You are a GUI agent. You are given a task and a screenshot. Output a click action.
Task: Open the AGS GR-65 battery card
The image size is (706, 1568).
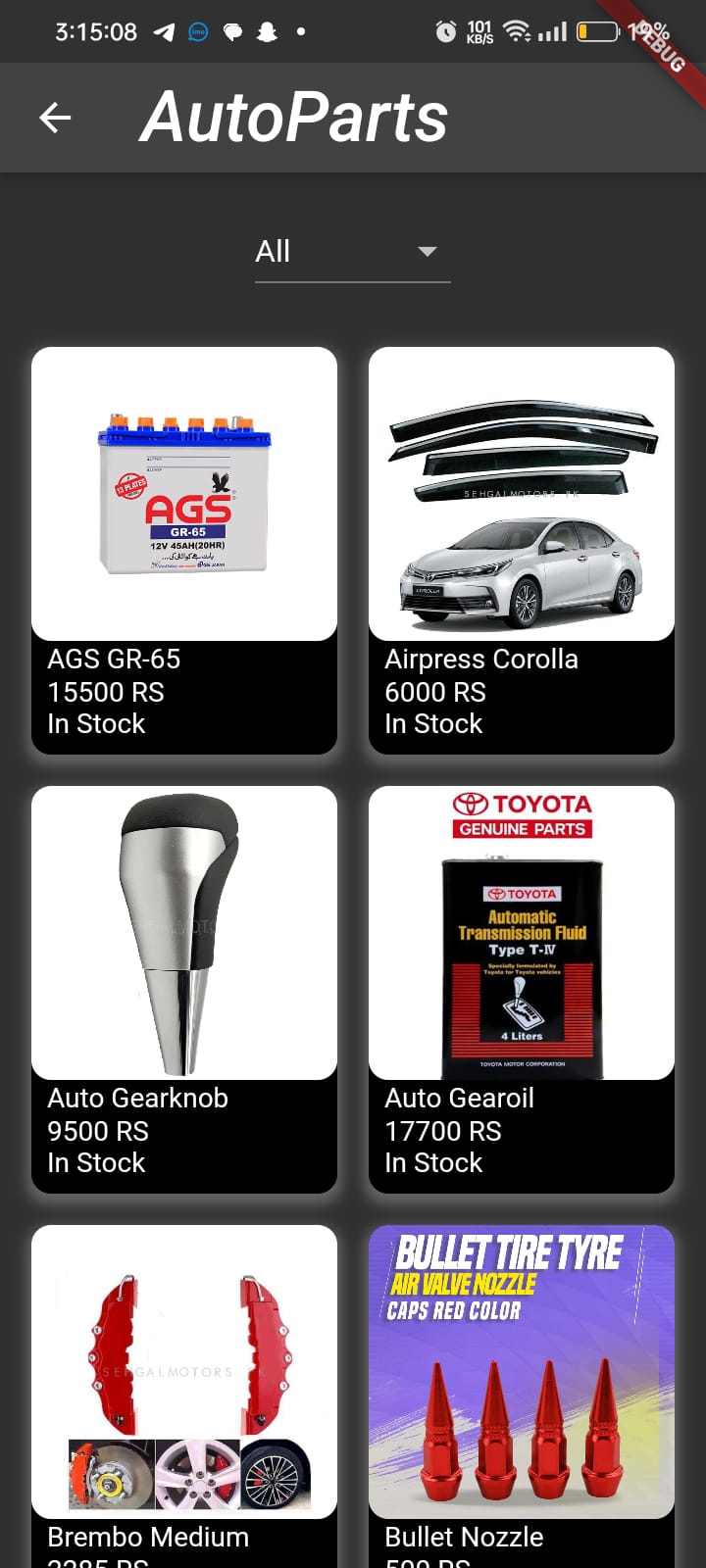184,549
